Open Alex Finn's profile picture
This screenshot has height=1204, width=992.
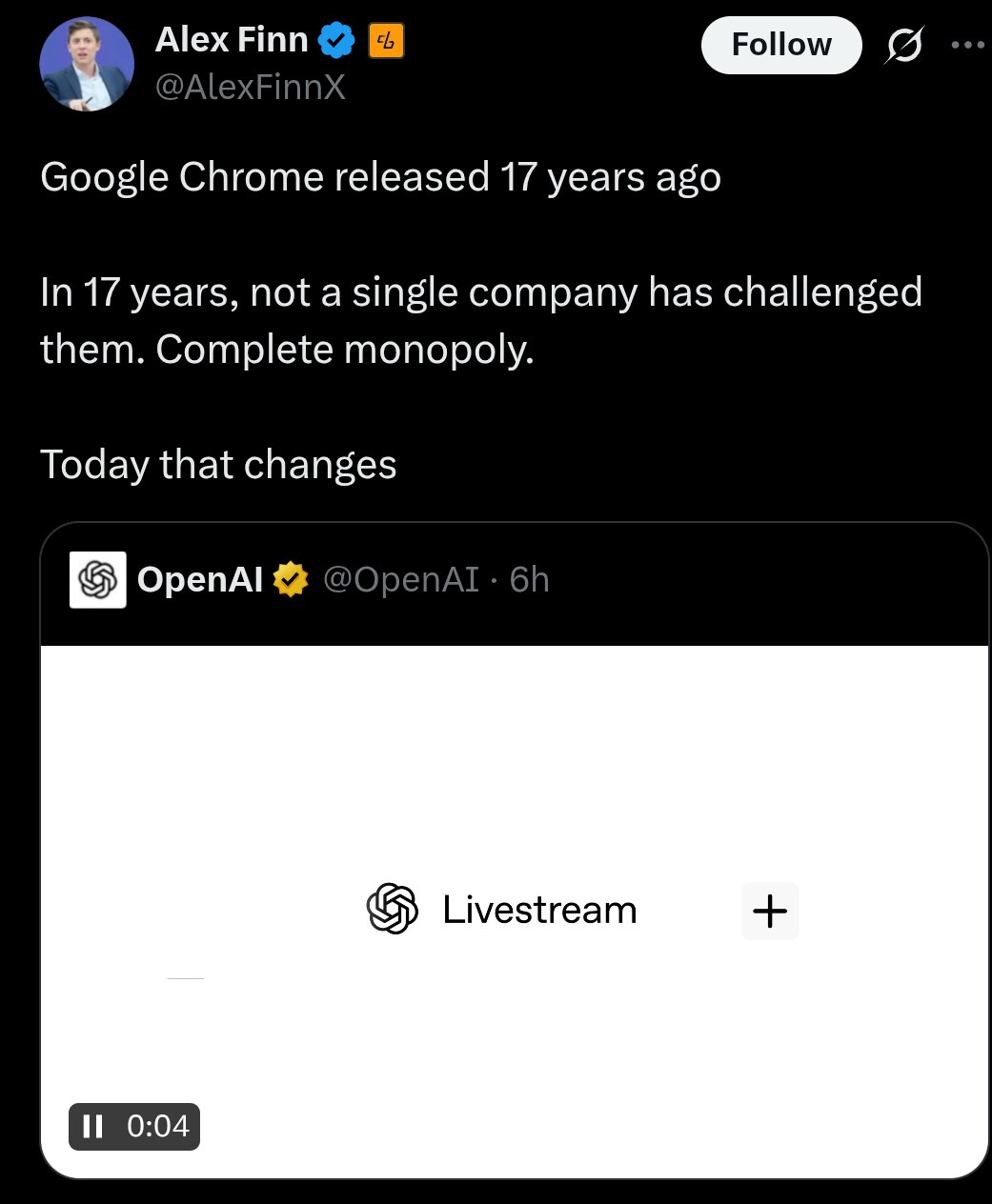[86, 64]
